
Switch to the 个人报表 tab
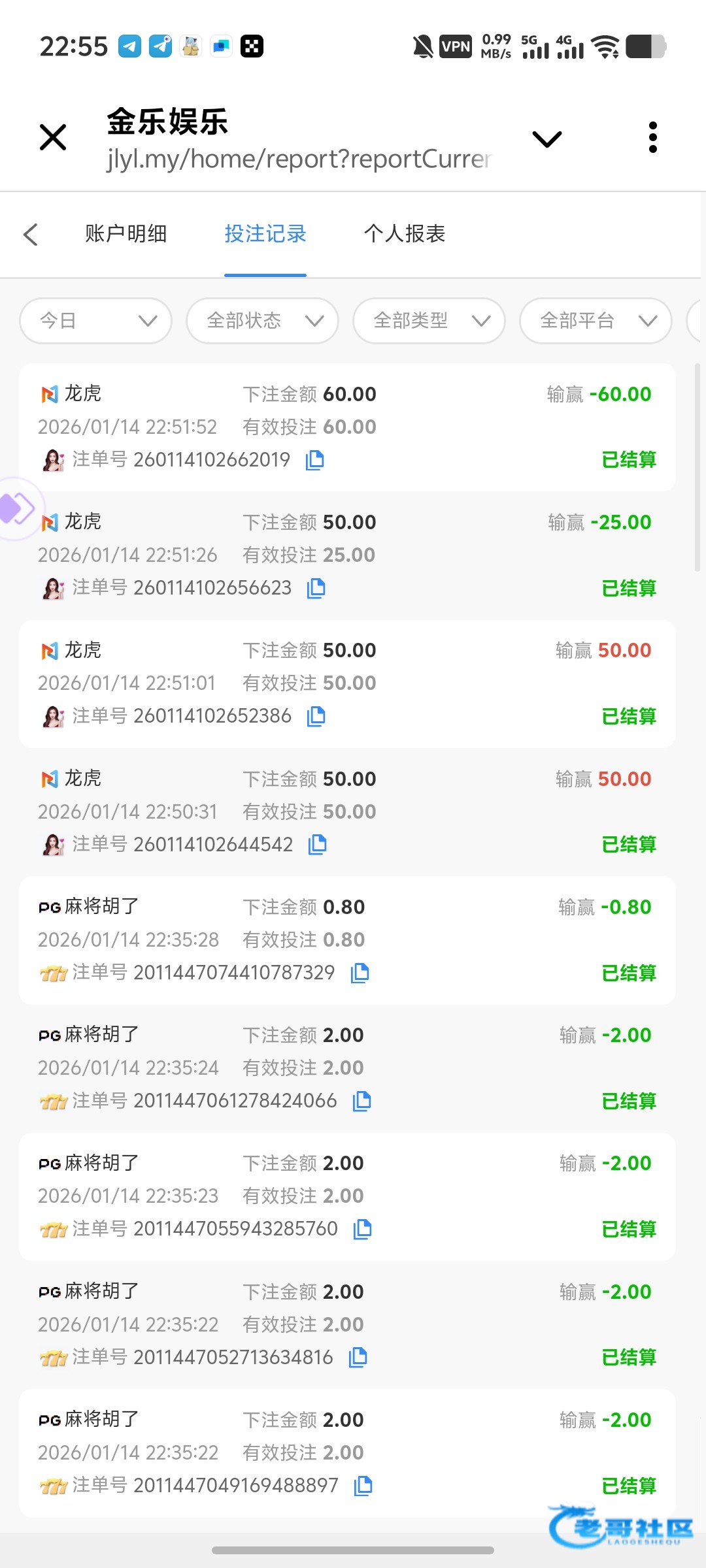coord(405,234)
